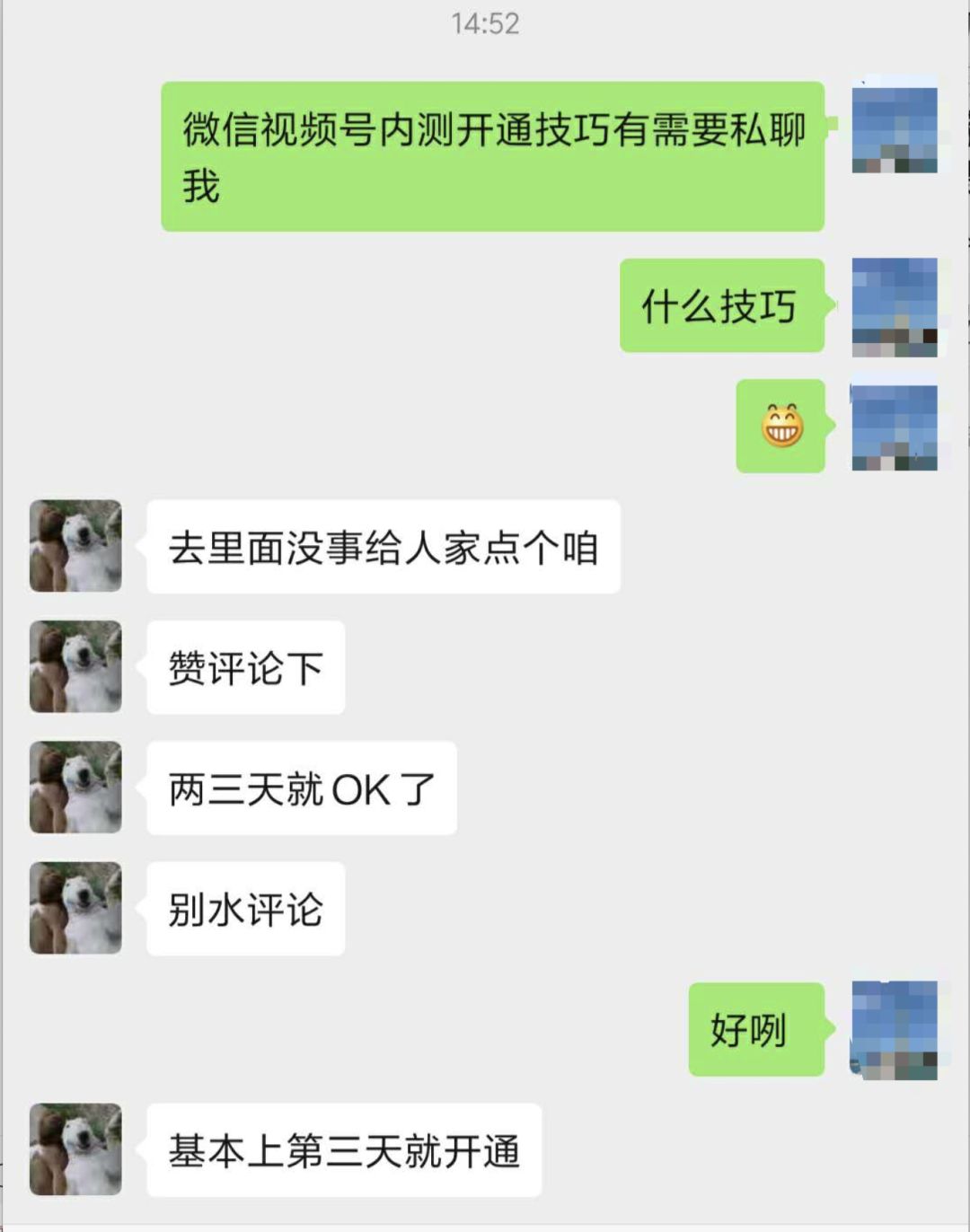
Task: Open sender's avatar beside '去里面没事给人家点个咱'
Action: coord(75,546)
